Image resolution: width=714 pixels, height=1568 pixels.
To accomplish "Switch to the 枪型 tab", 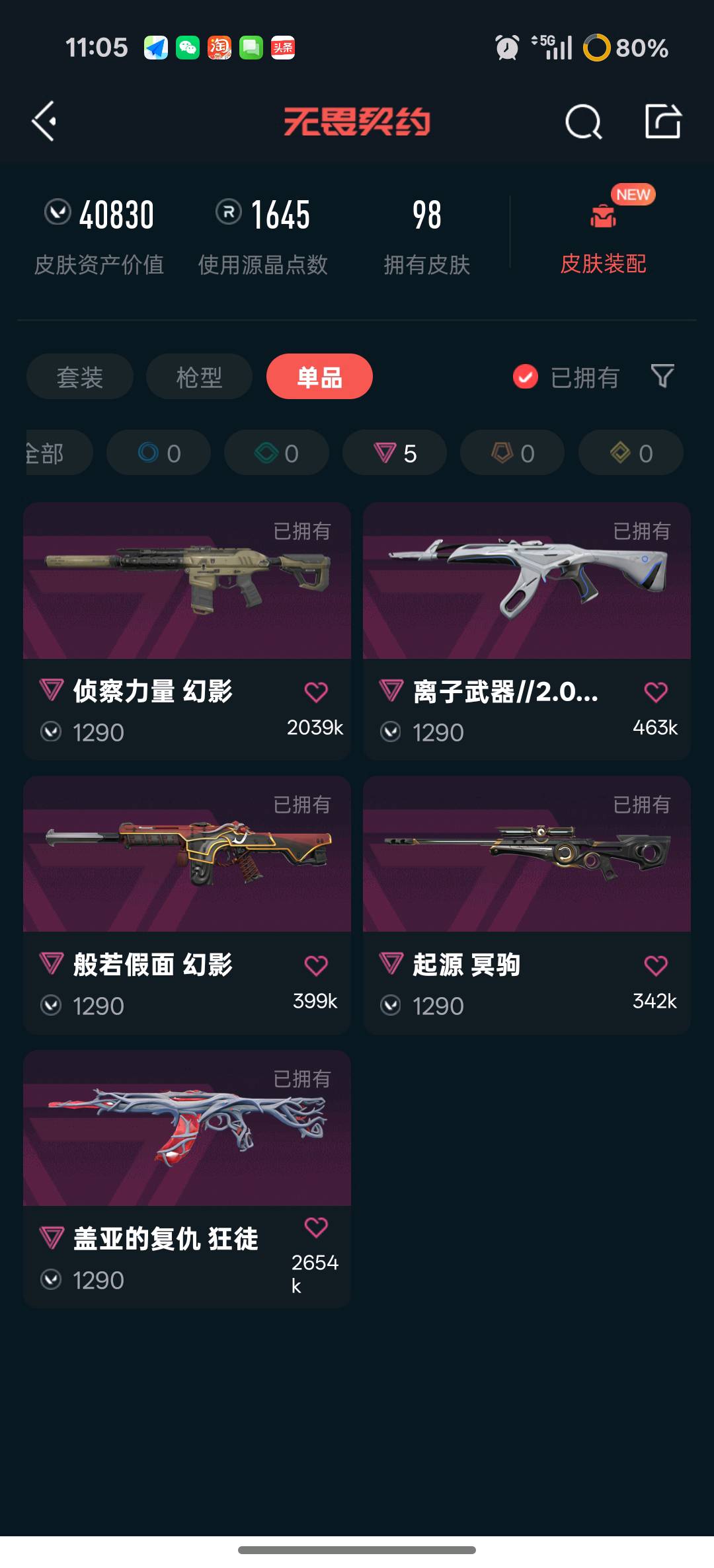I will [199, 377].
